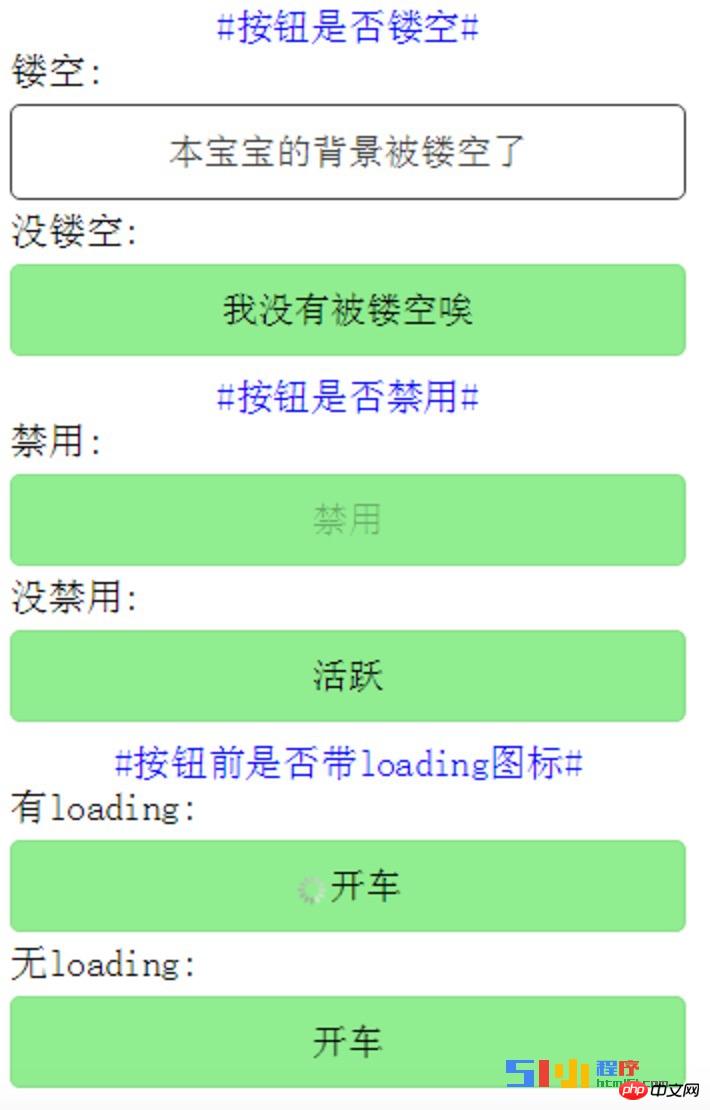Tap the green 我没有被镂空唉 button

[x=347, y=310]
